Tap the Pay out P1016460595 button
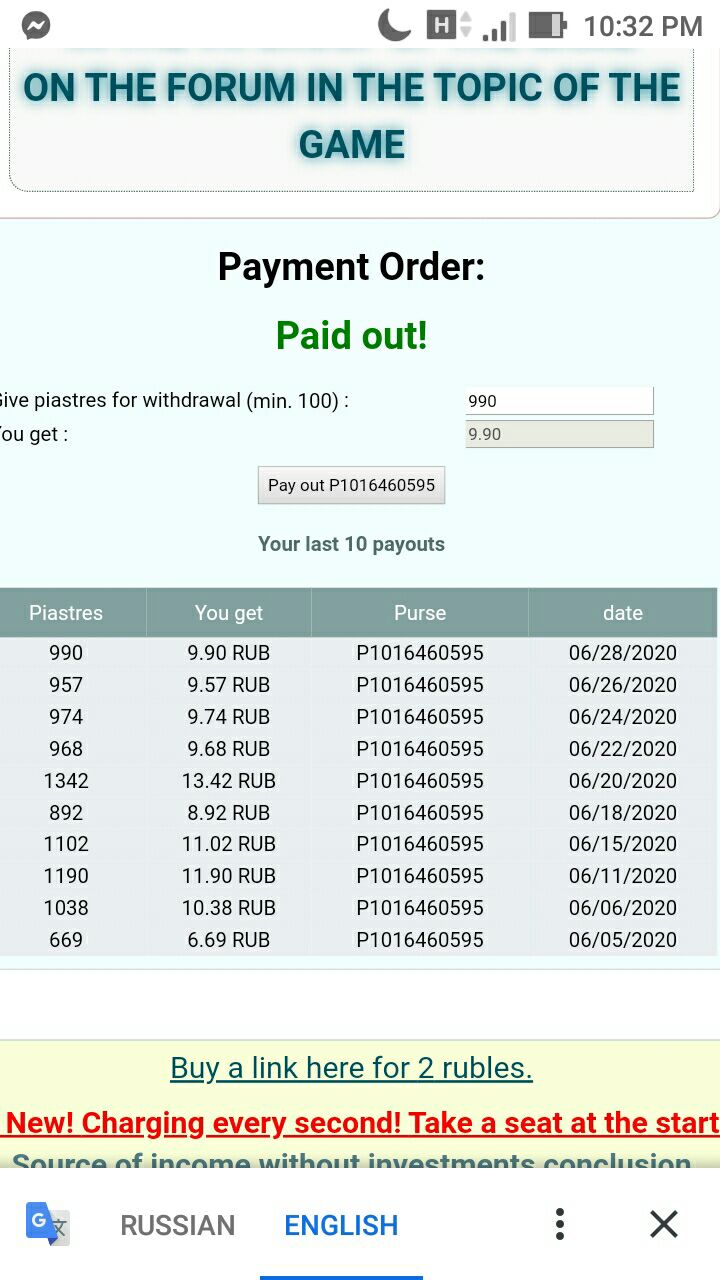This screenshot has width=720, height=1280. [x=351, y=485]
